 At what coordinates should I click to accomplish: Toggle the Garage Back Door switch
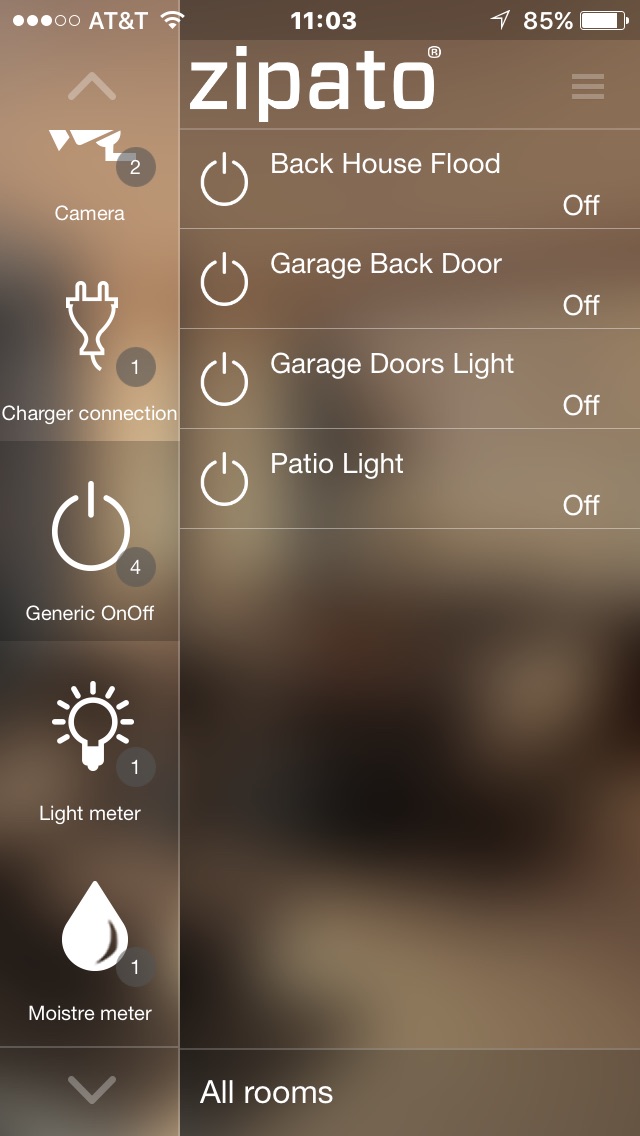(x=224, y=281)
